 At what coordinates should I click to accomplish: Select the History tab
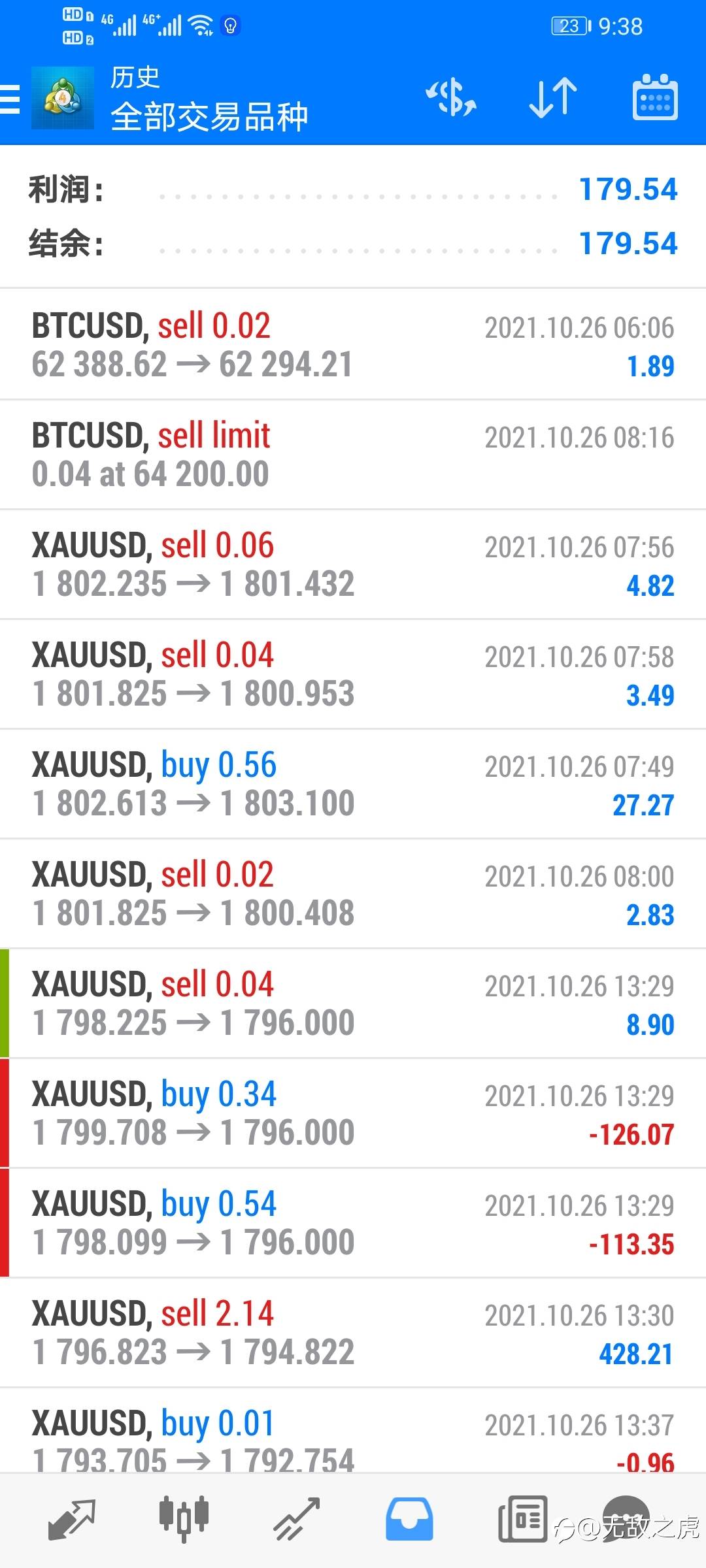pos(409,1518)
